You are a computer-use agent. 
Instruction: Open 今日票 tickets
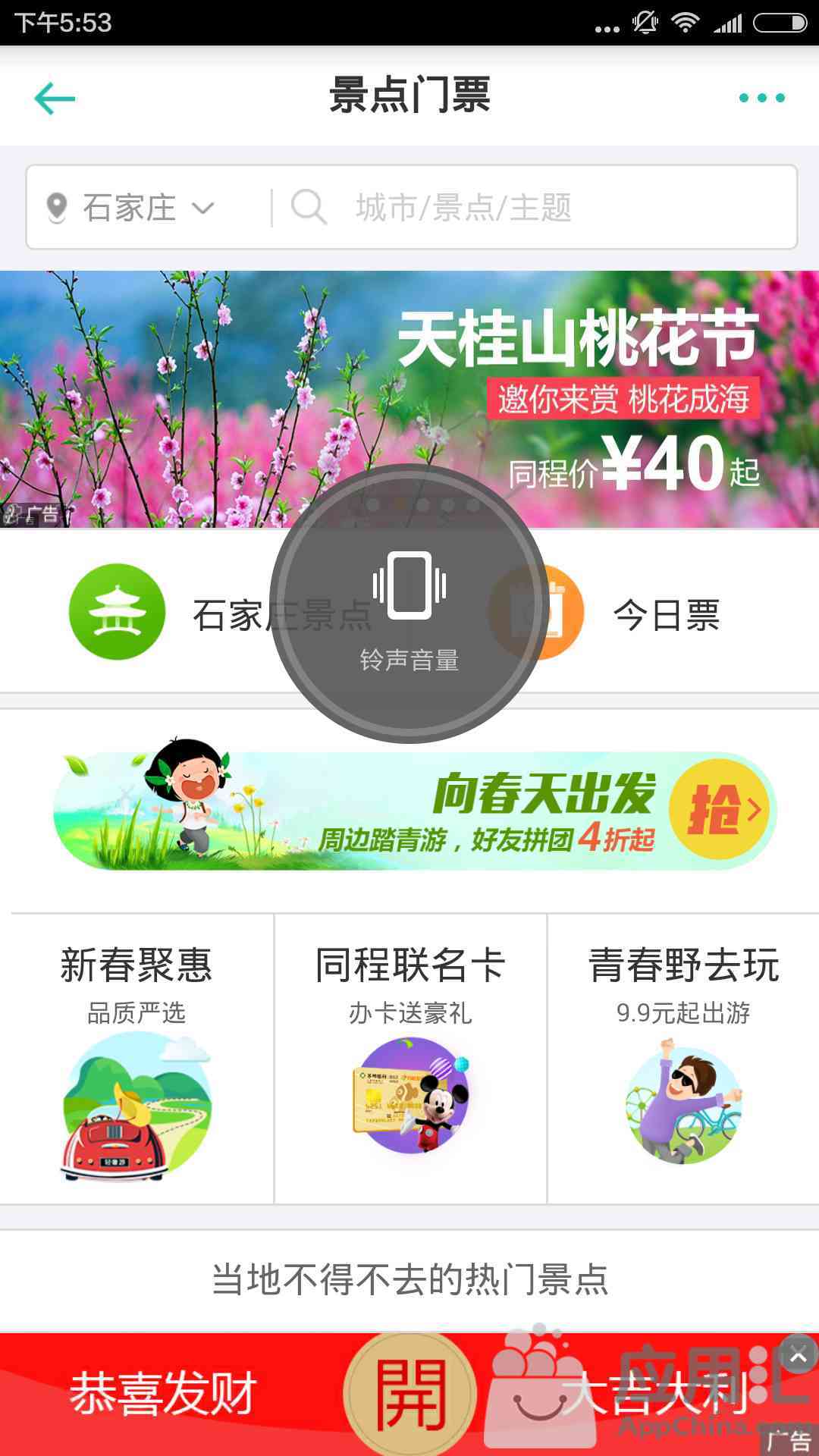(607, 613)
